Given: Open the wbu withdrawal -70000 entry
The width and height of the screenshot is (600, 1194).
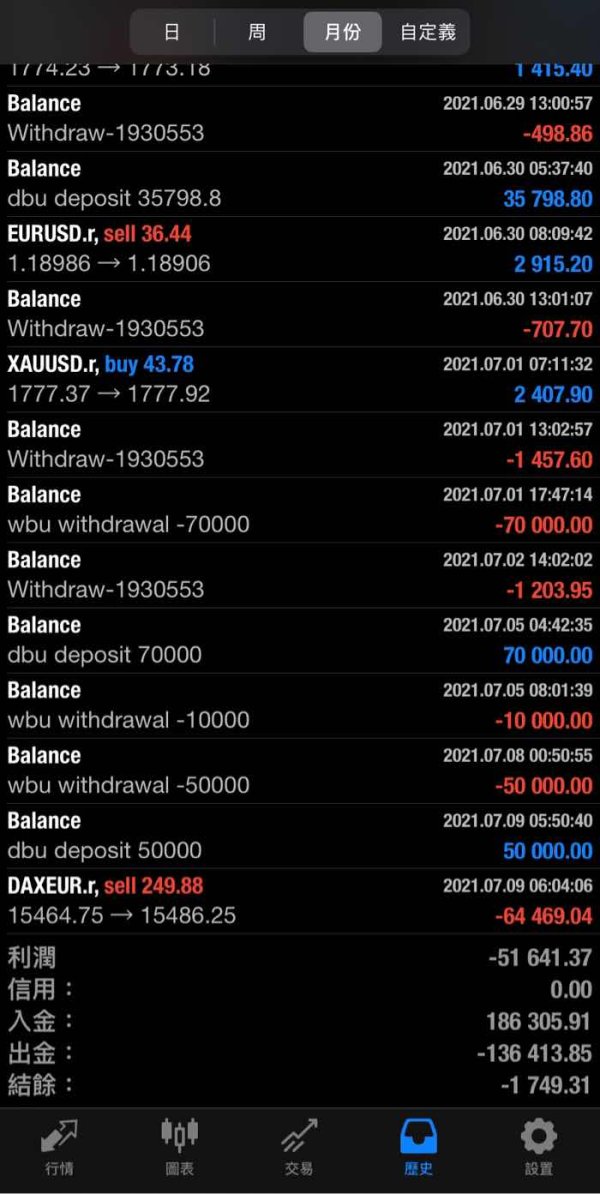Looking at the screenshot, I should [x=300, y=509].
